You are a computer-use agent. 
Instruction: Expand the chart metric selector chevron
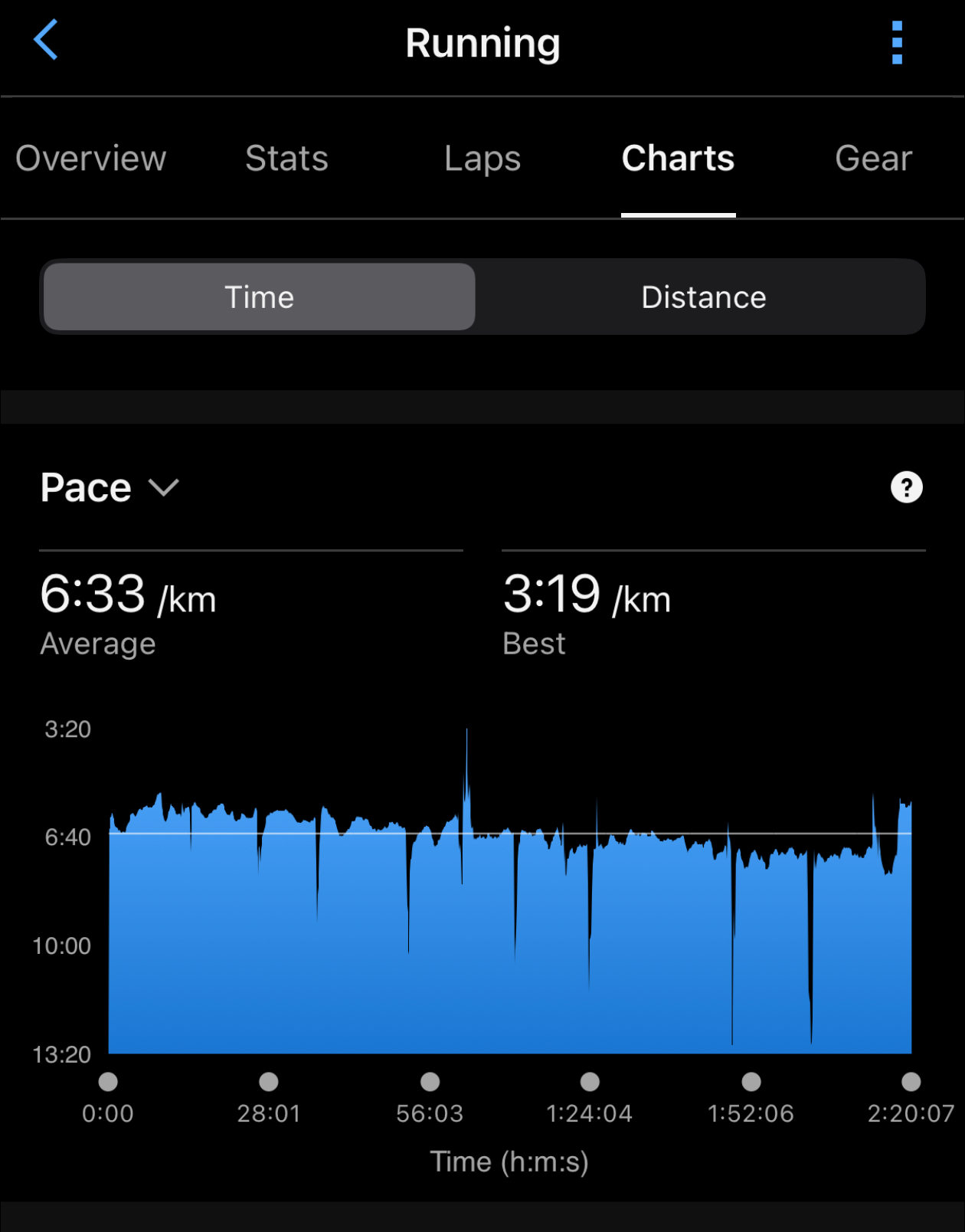(163, 489)
